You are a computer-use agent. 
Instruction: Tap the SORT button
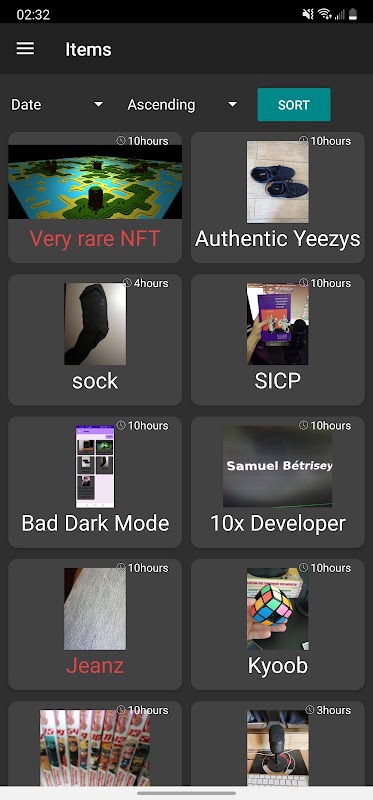(x=294, y=105)
